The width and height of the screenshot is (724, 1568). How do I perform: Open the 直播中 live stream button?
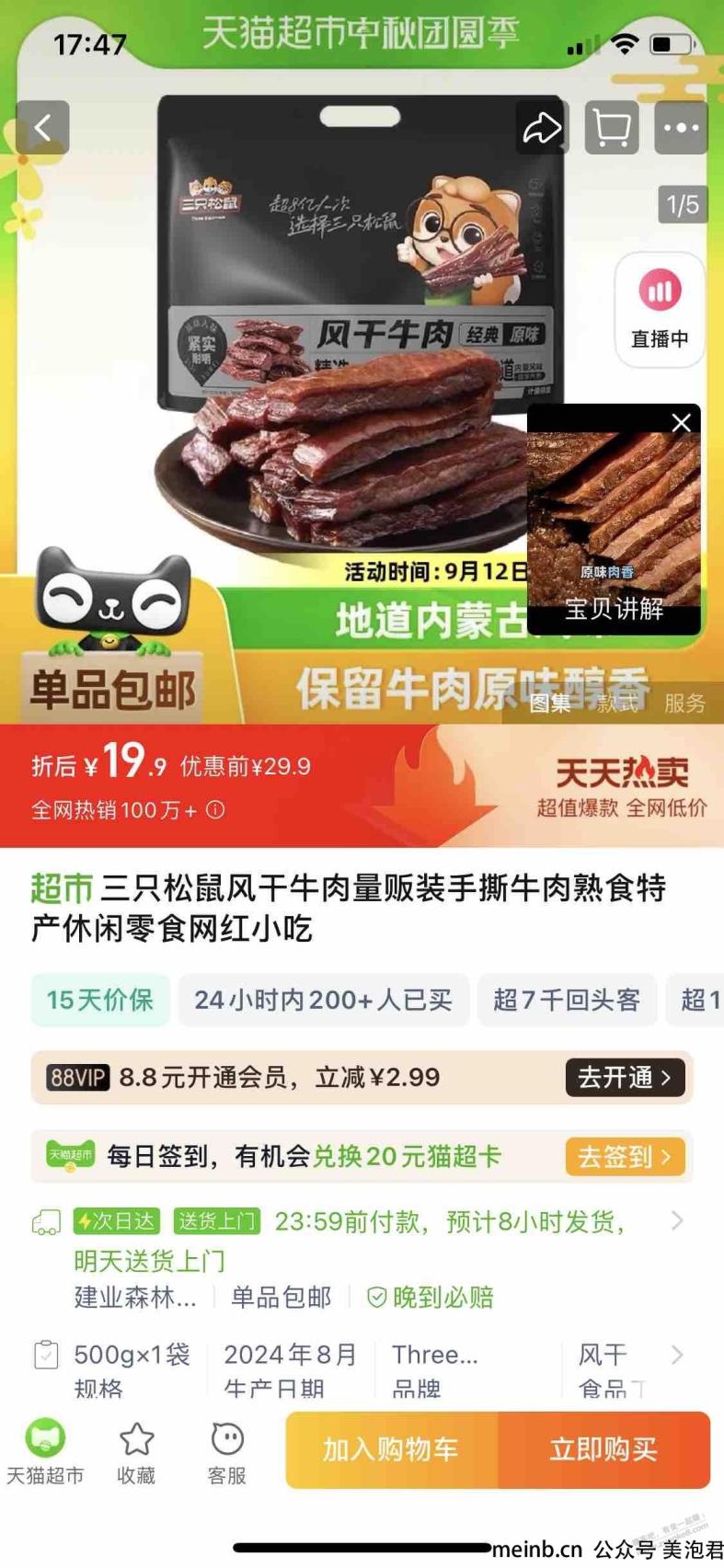660,311
